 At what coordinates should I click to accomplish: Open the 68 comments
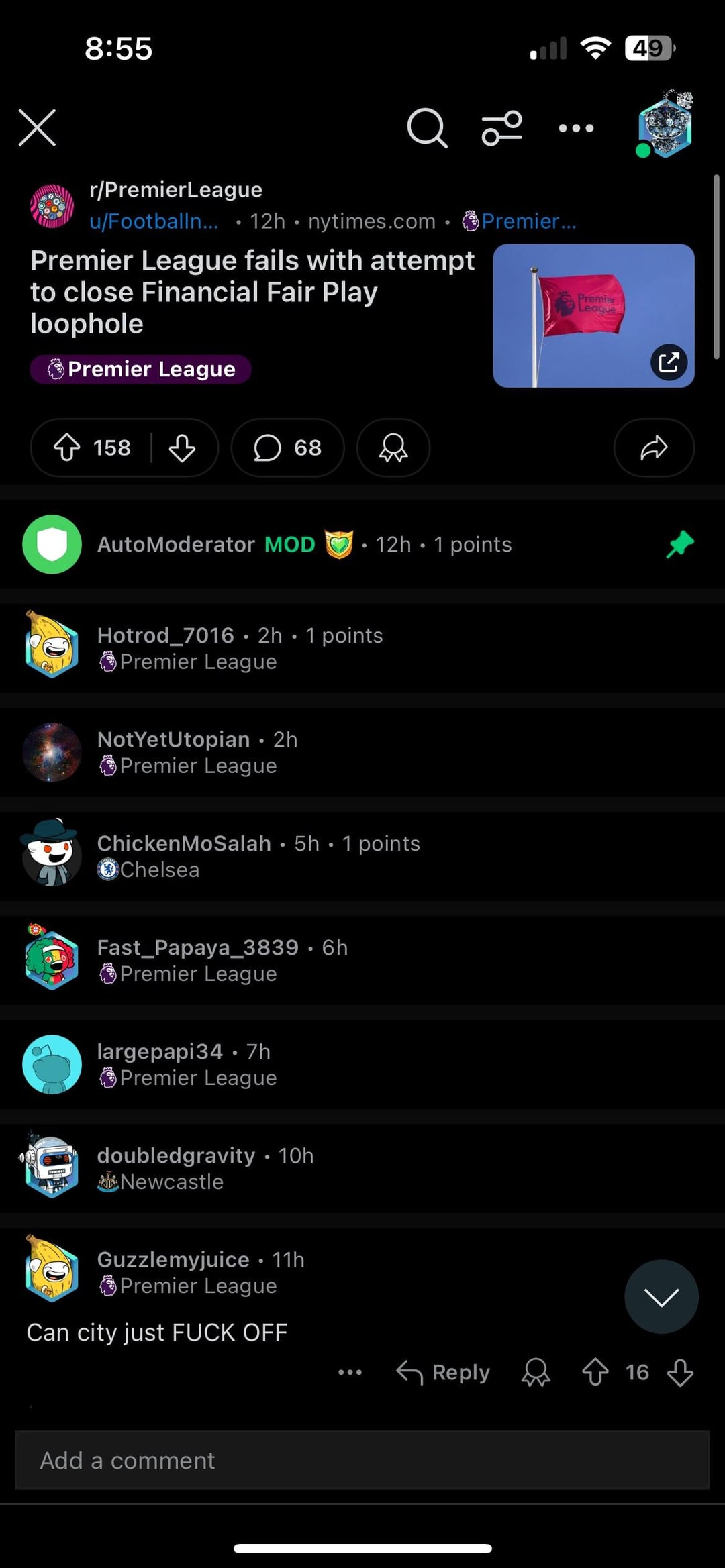pos(287,448)
